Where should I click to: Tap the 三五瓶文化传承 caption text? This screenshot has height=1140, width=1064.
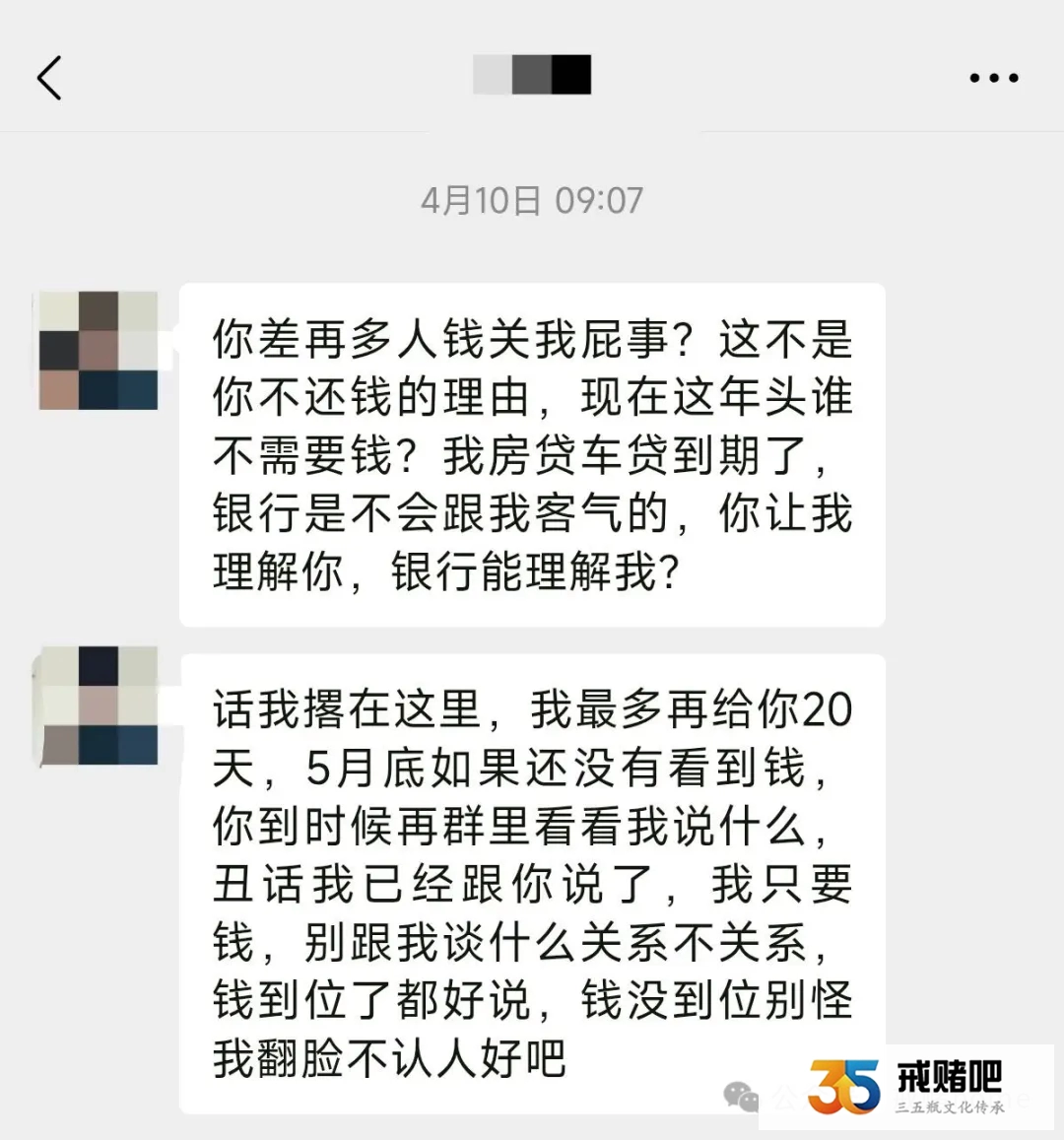point(950,1106)
